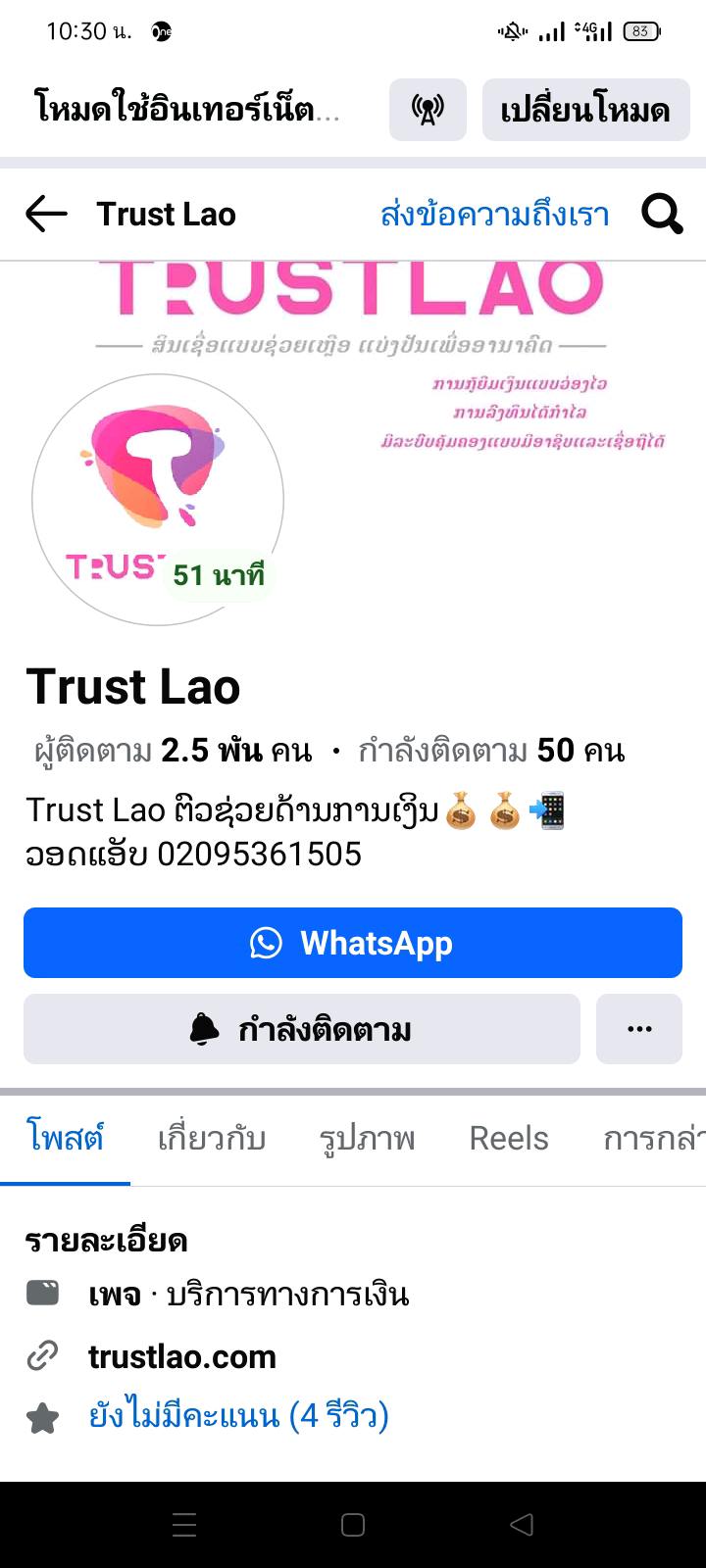Tap the กำลังติดตาม following button
The image size is (706, 1568).
point(302,1029)
